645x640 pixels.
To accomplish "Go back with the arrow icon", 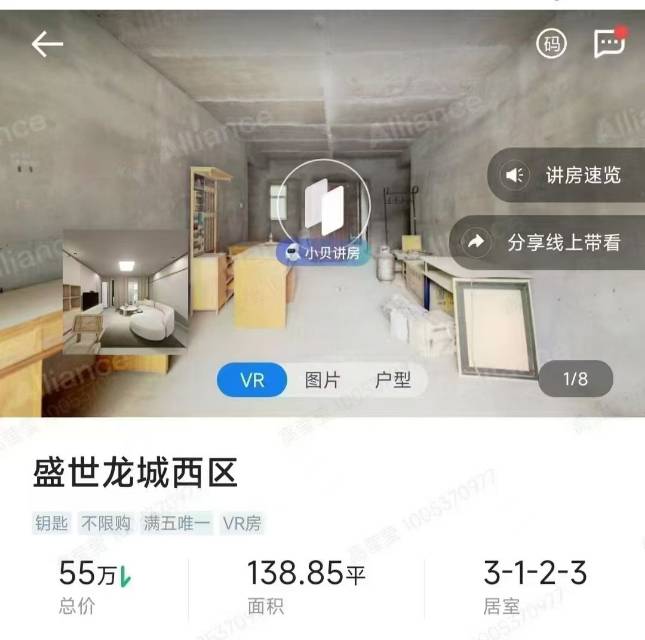I will click(47, 44).
